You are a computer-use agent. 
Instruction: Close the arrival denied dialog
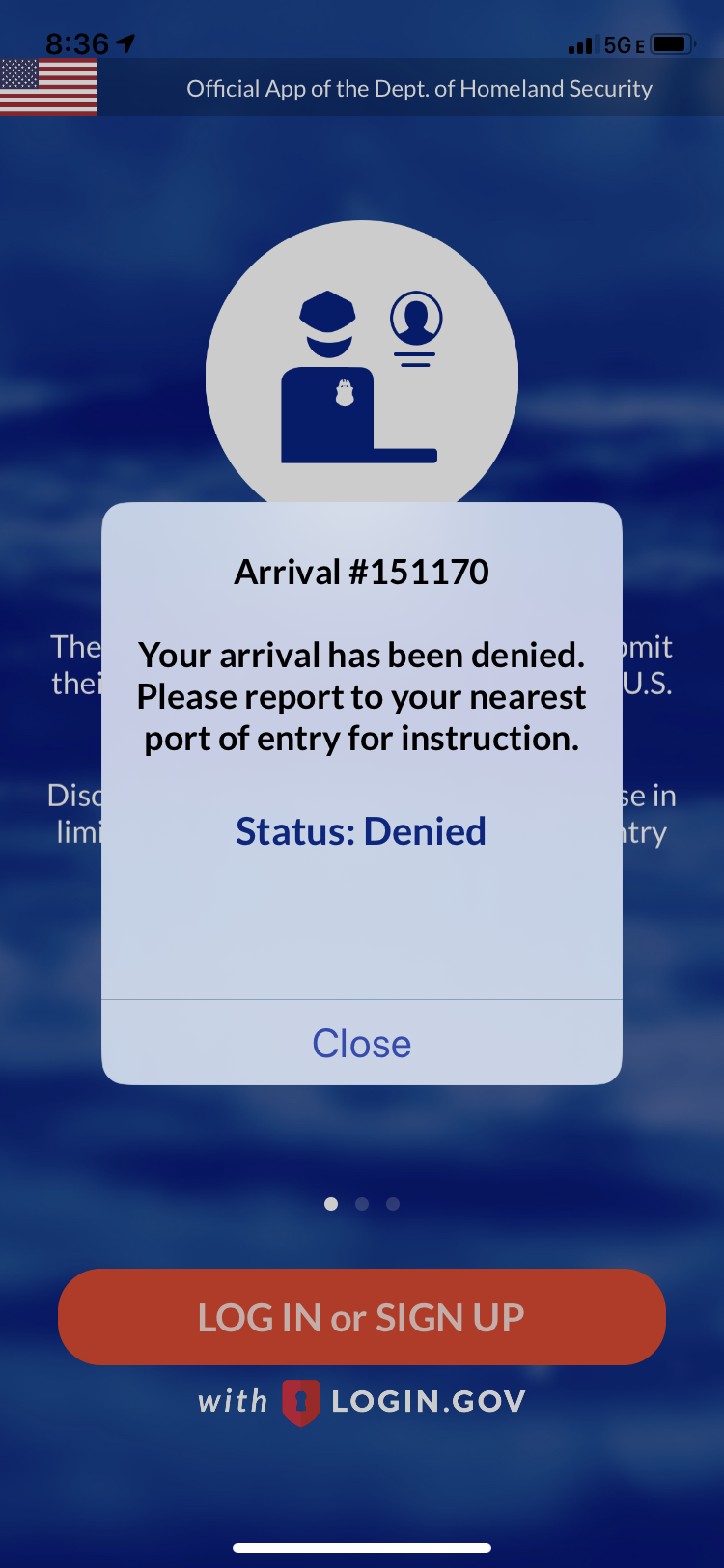tap(361, 1043)
